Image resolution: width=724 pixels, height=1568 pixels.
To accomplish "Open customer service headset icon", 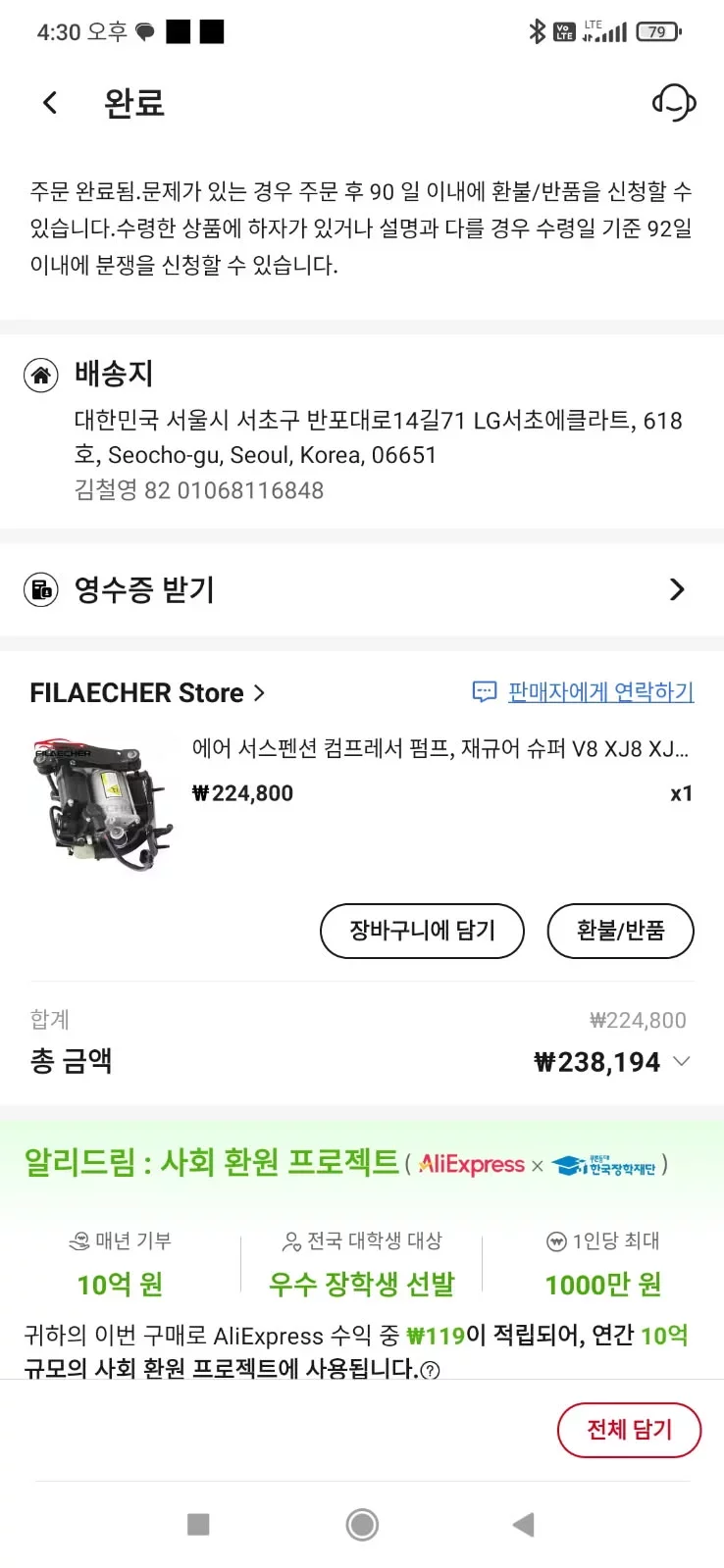I will [x=674, y=102].
